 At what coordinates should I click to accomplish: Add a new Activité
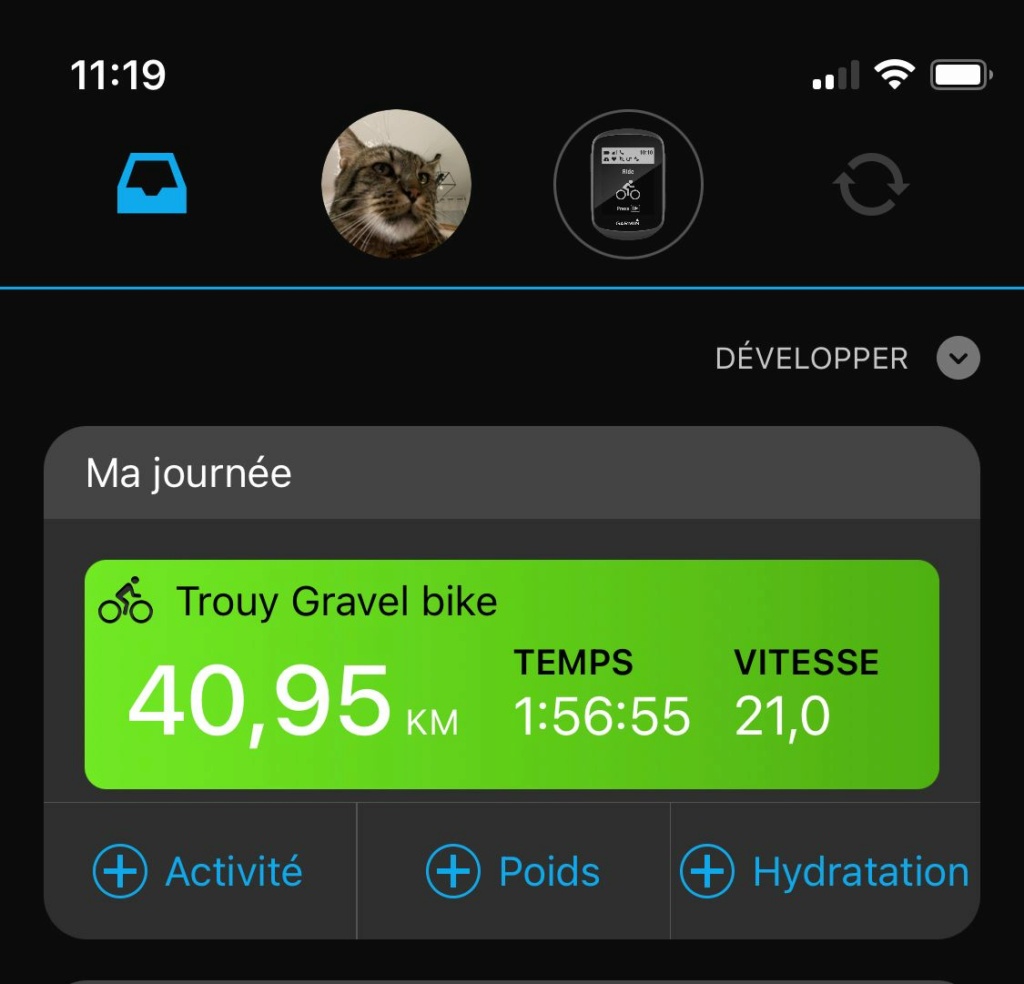199,872
